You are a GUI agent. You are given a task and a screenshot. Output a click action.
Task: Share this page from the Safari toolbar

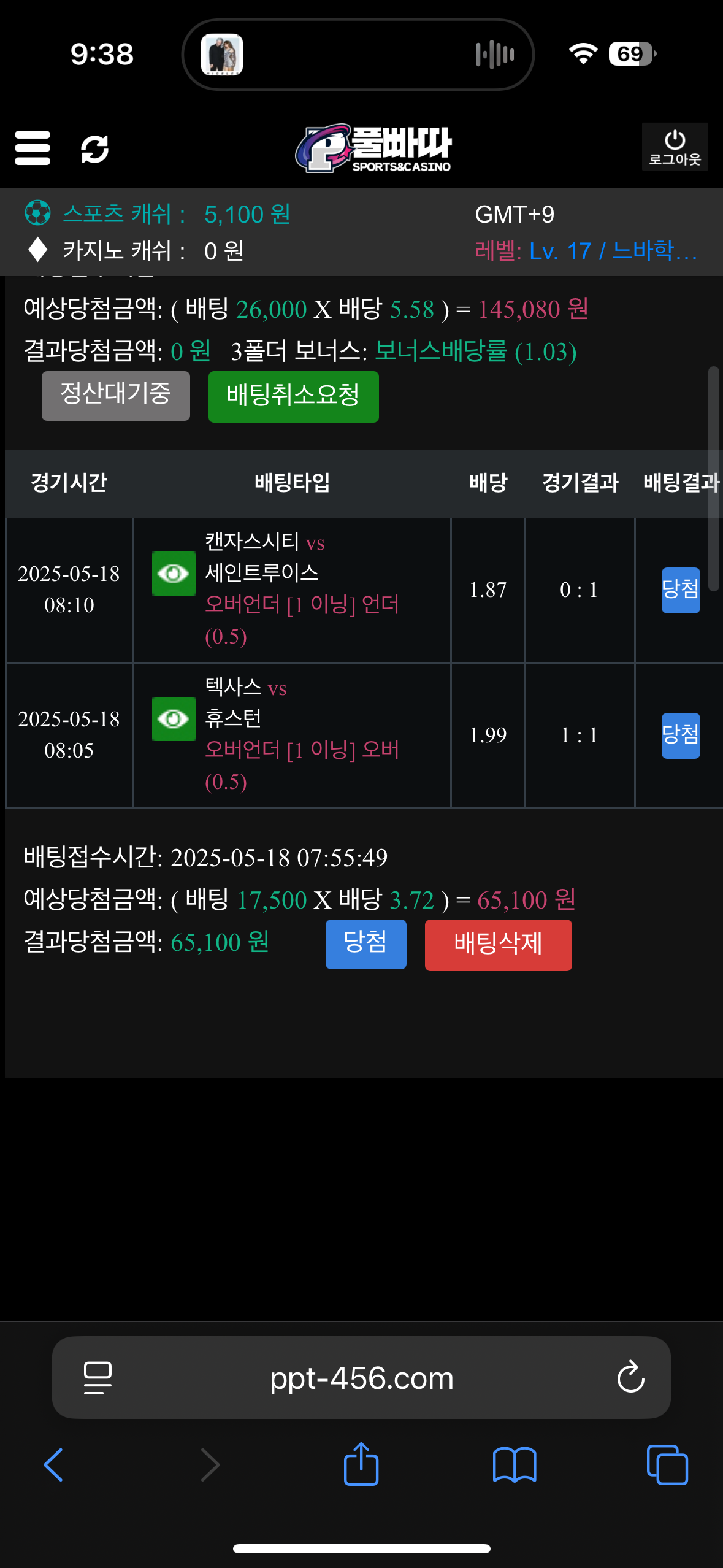coord(361,1464)
